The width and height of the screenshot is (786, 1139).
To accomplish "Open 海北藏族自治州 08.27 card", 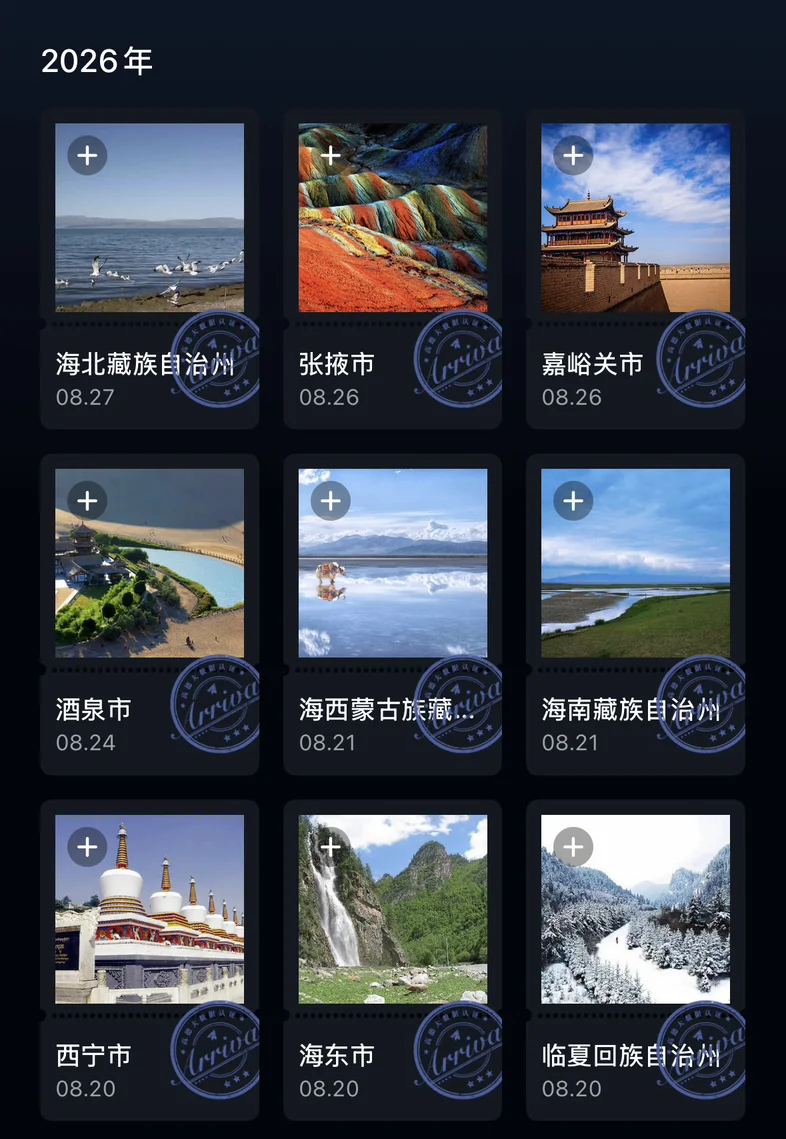I will (150, 269).
